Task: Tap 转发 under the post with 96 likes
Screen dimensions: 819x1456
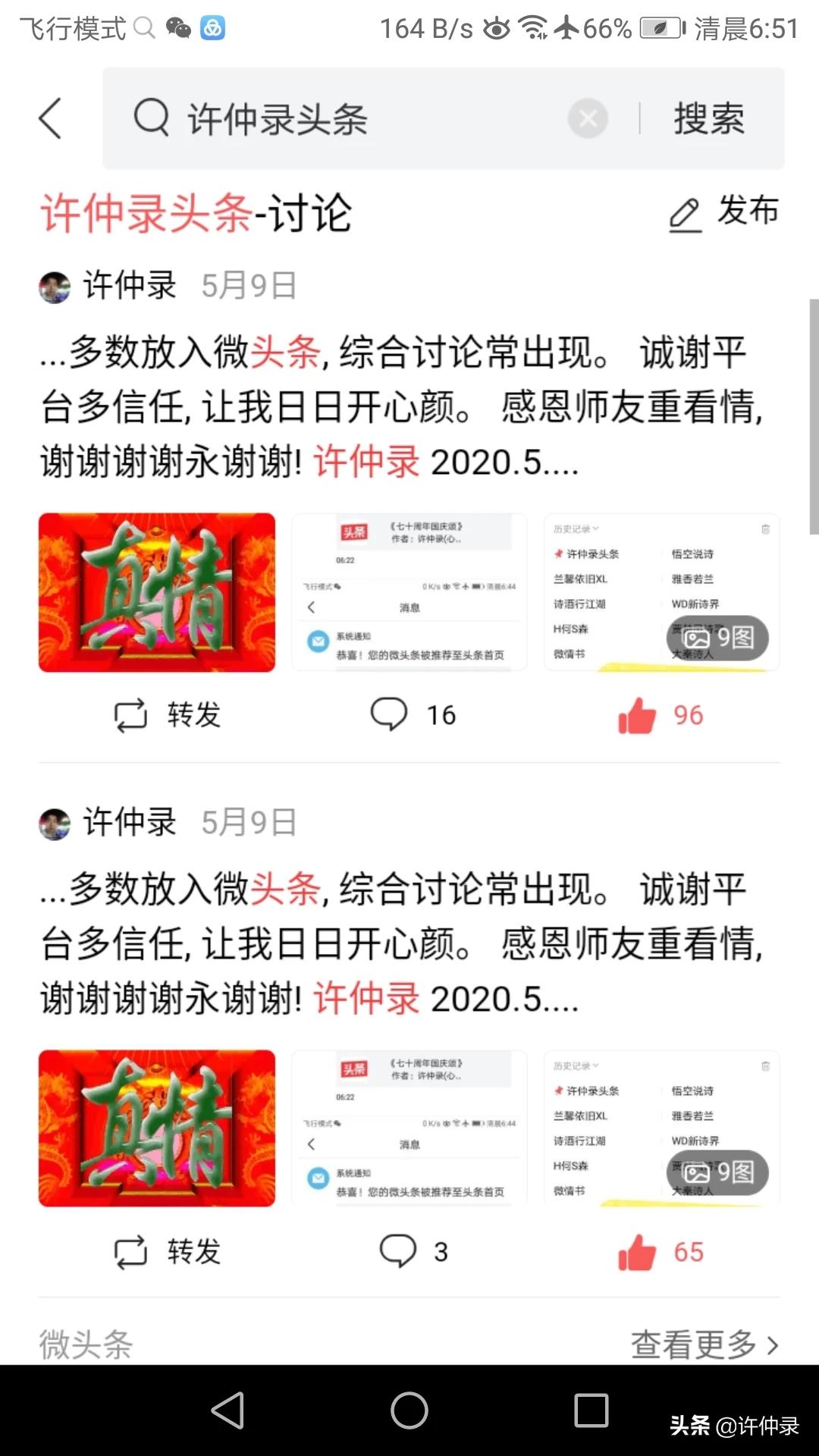Action: [x=168, y=715]
